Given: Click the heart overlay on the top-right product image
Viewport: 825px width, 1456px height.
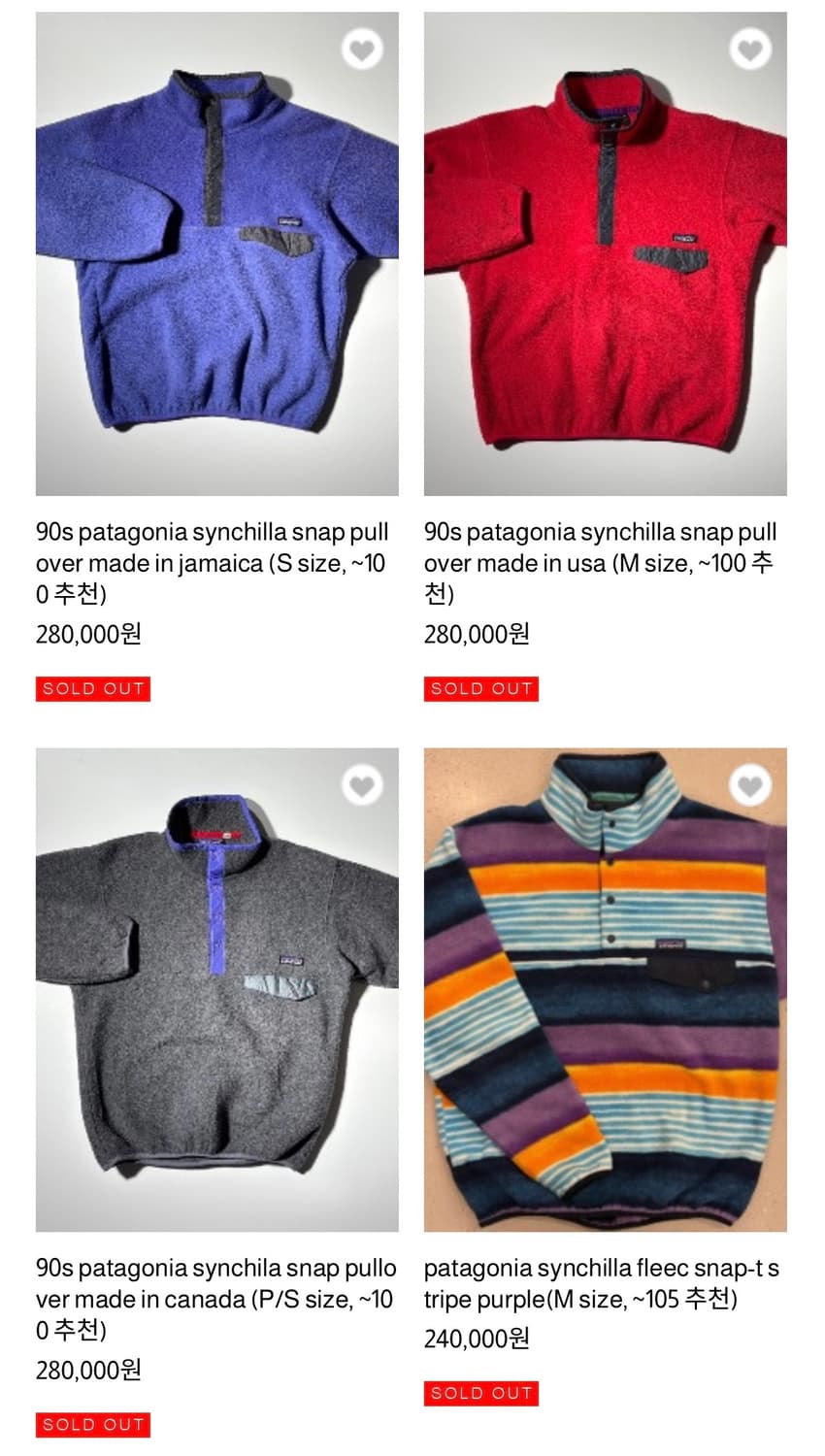Looking at the screenshot, I should 748,49.
